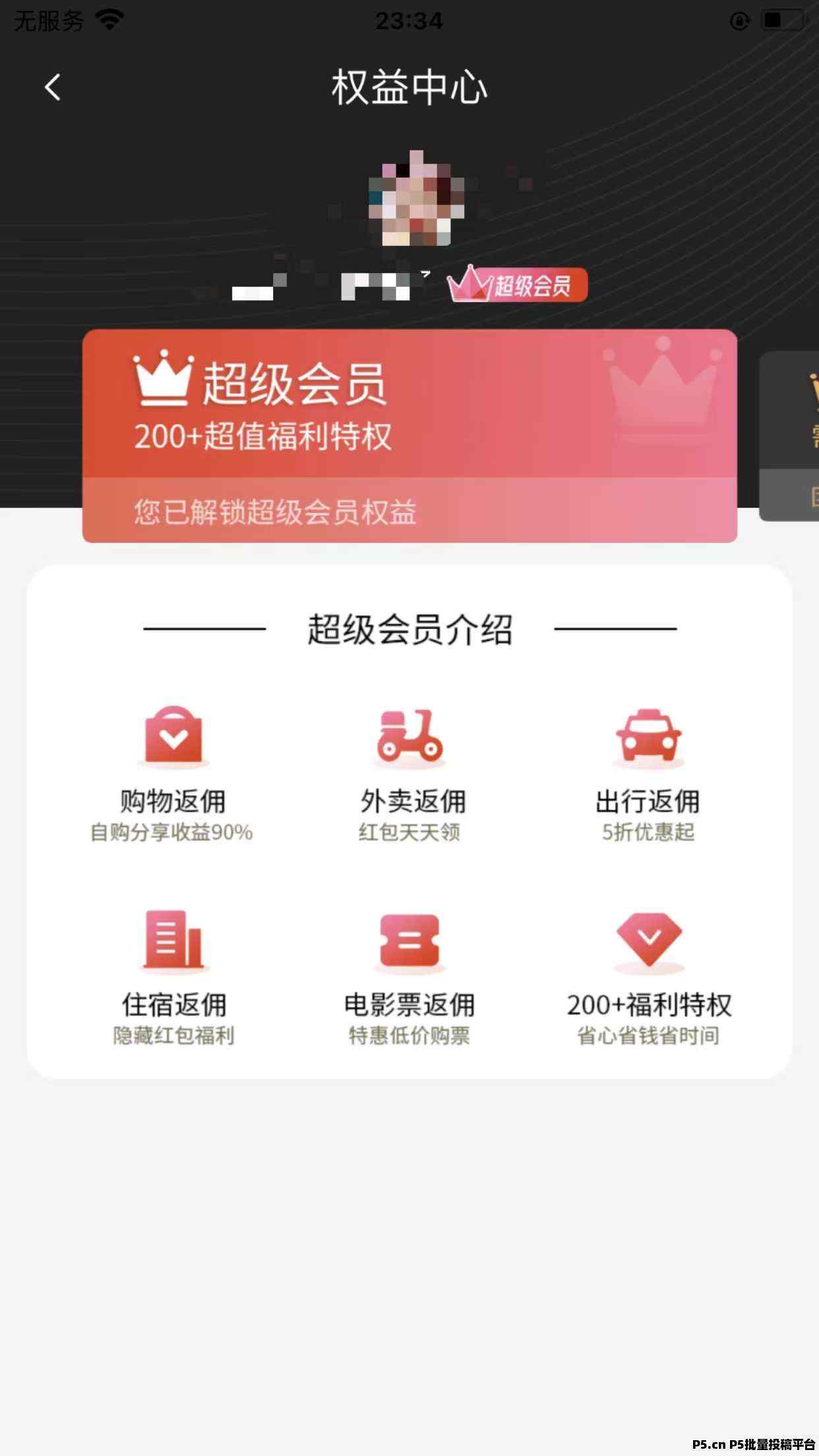Open the 200+福利特权 benefit
The width and height of the screenshot is (819, 1456).
point(649,977)
